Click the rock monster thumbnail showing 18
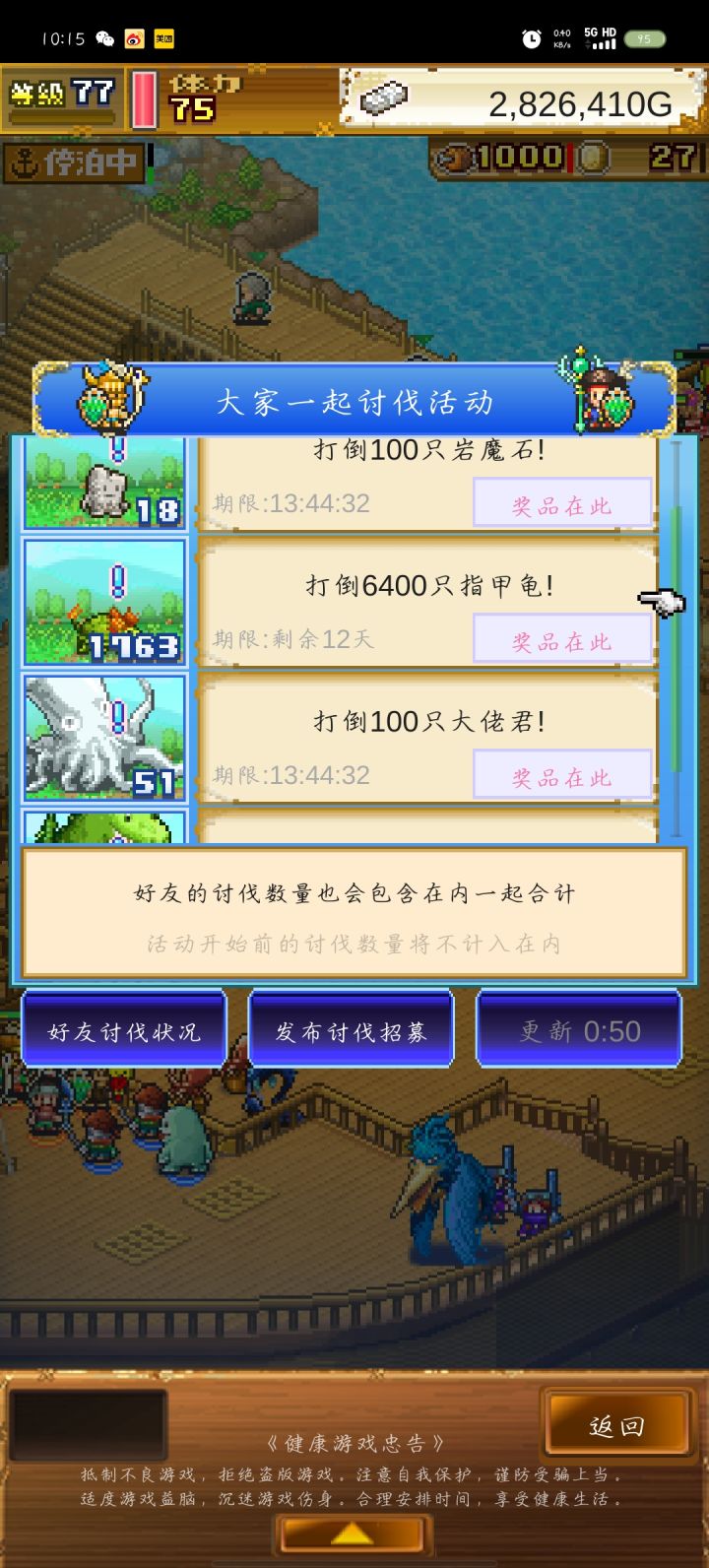The image size is (709, 1568). pos(103,481)
